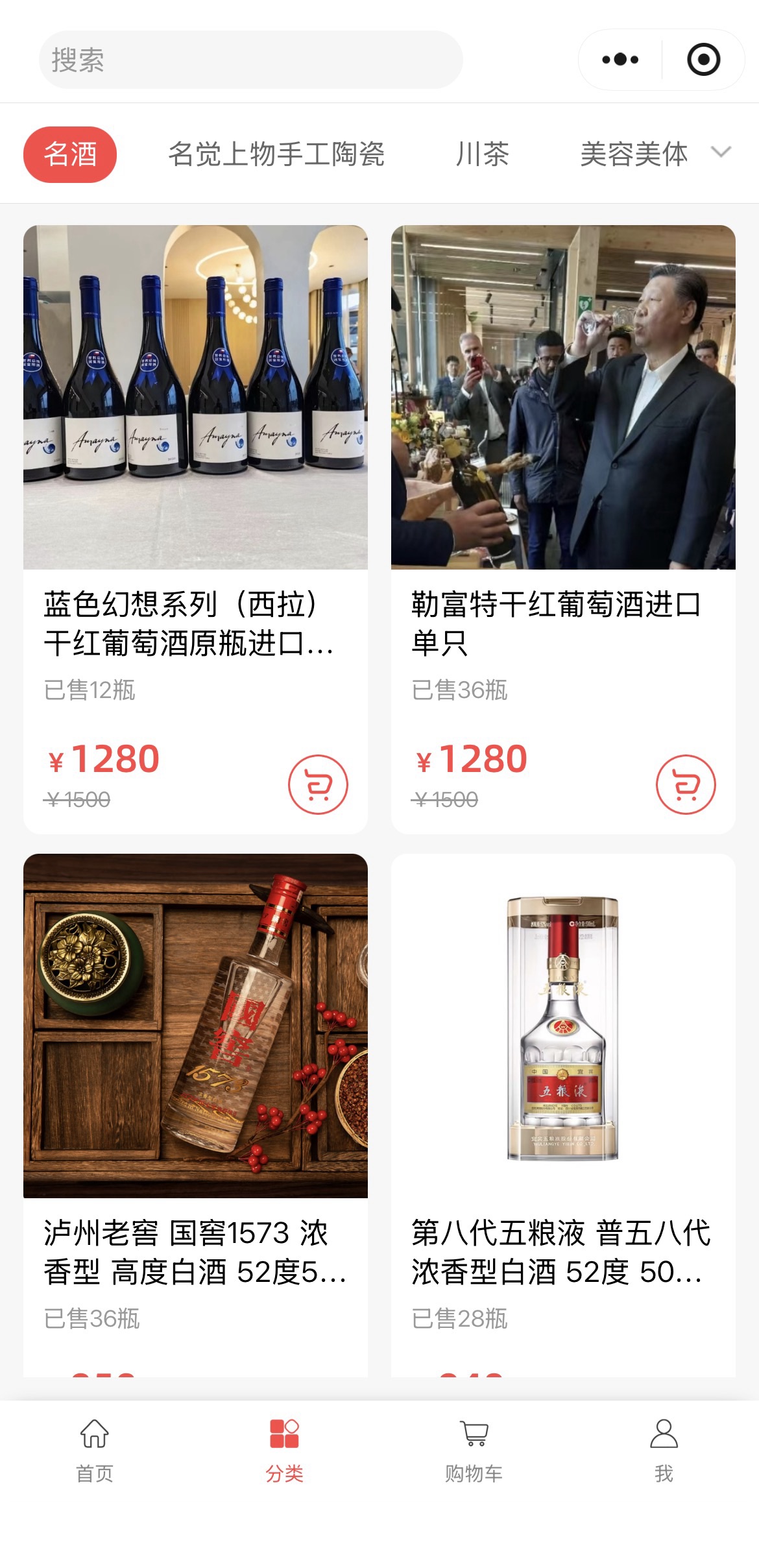The image size is (759, 1568).
Task: Open the mini program more-options menu
Action: 620,60
